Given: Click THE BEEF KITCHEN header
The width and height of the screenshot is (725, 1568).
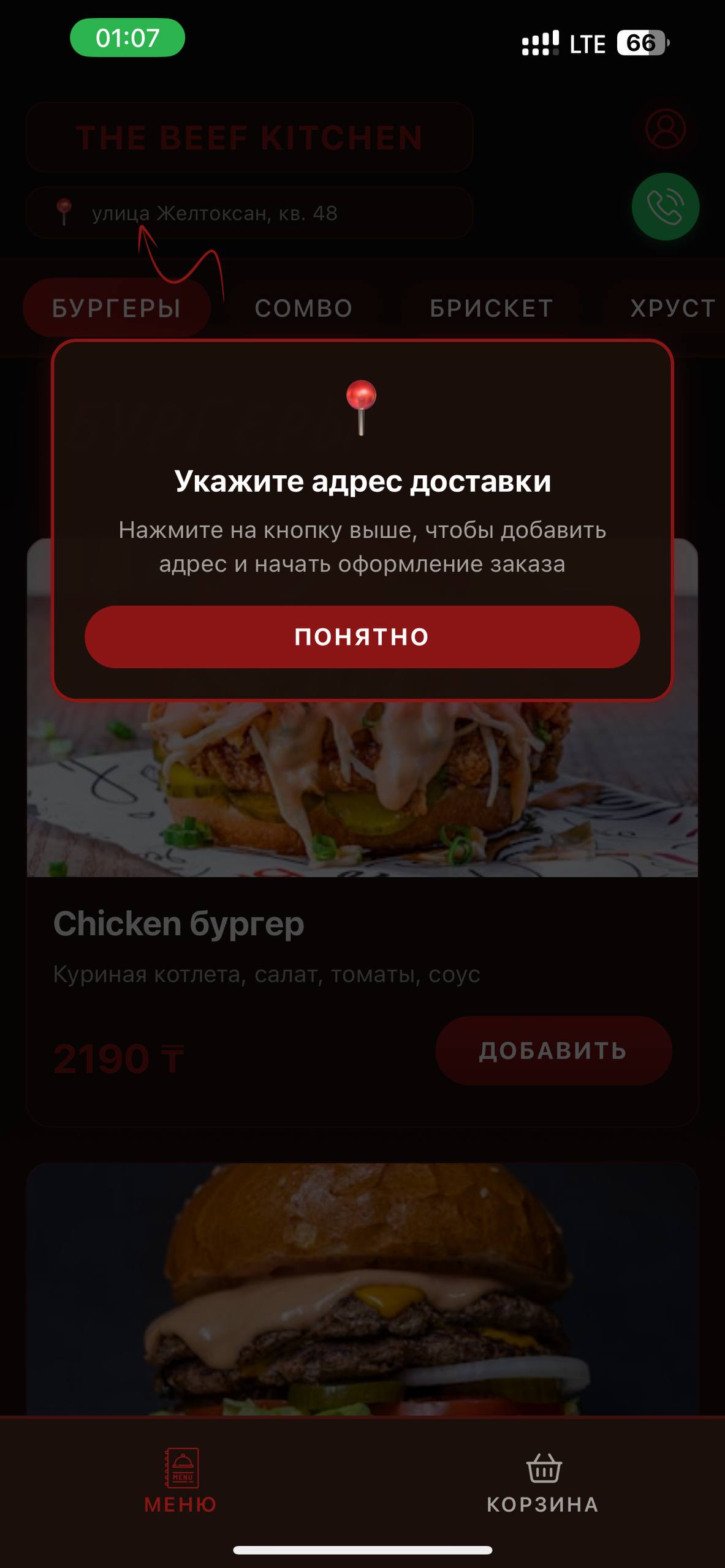Looking at the screenshot, I should click(249, 137).
